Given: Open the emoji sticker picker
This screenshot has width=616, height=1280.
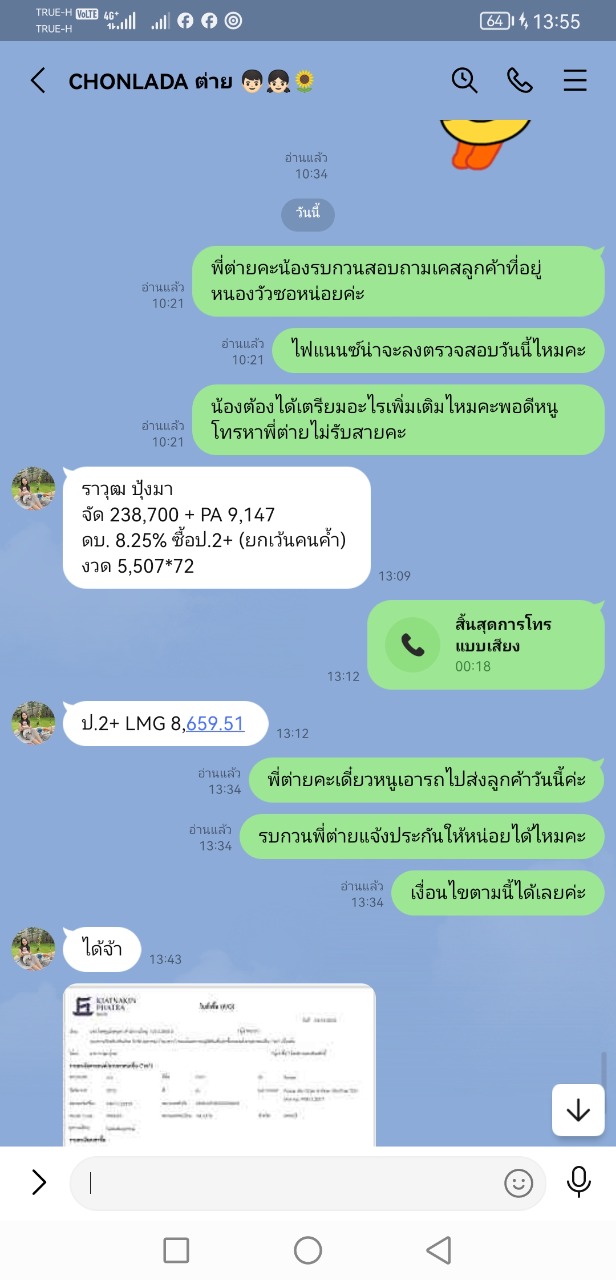Looking at the screenshot, I should pos(518,1183).
